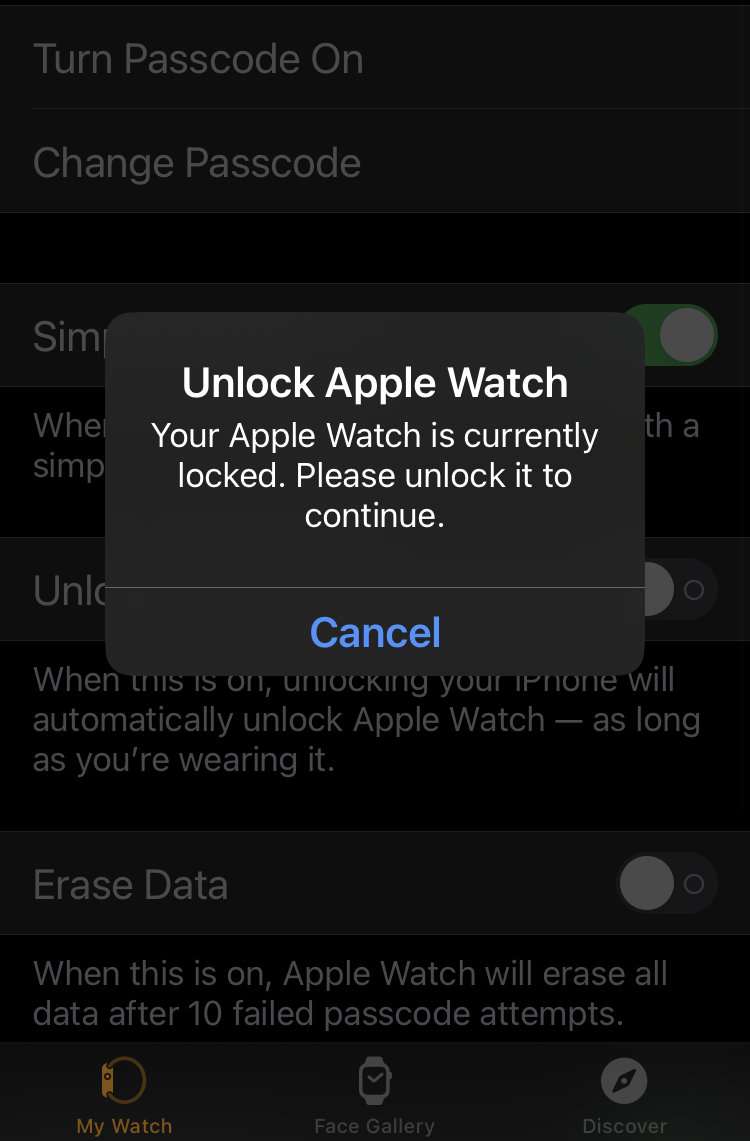
Task: Open the Discover tab
Action: click(x=624, y=1097)
